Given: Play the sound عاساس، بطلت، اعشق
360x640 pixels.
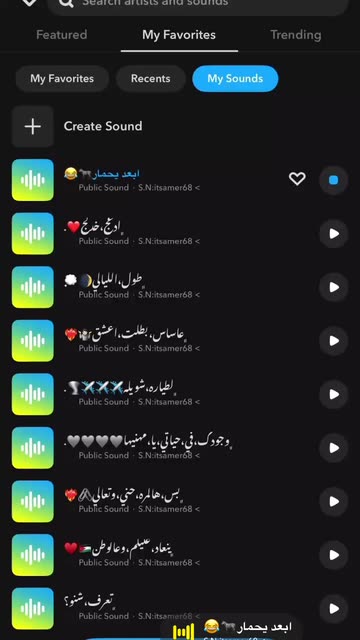Looking at the screenshot, I should point(333,340).
